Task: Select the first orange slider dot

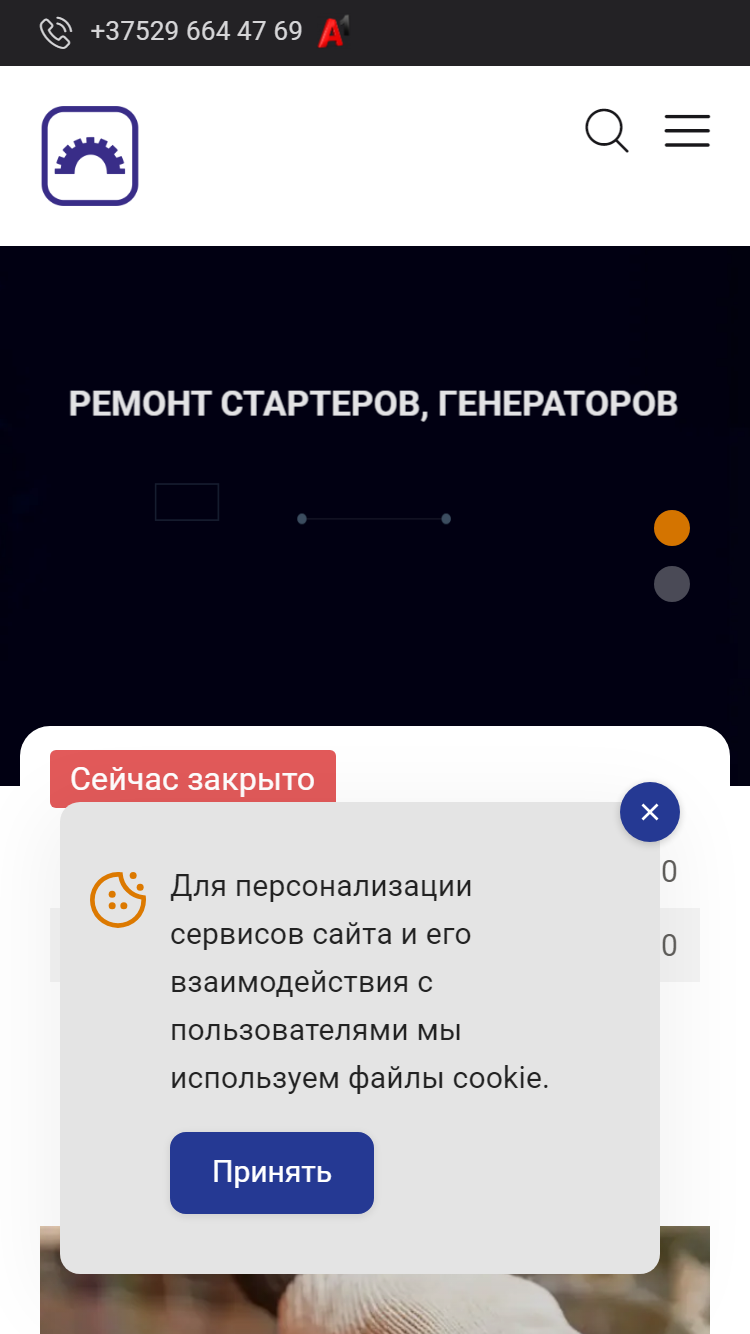Action: [x=672, y=528]
